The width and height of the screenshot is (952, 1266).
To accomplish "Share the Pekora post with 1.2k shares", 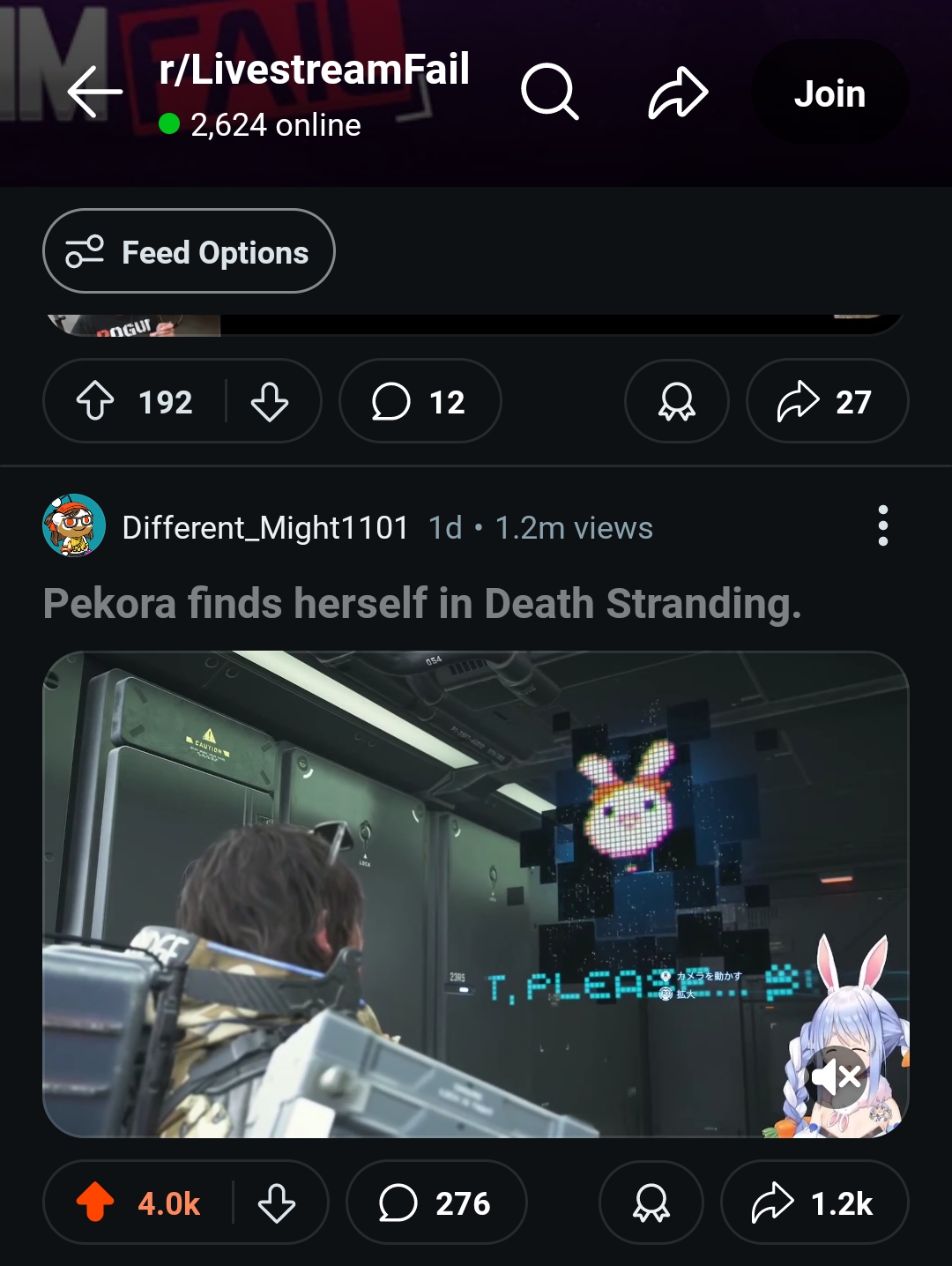I will (814, 1203).
